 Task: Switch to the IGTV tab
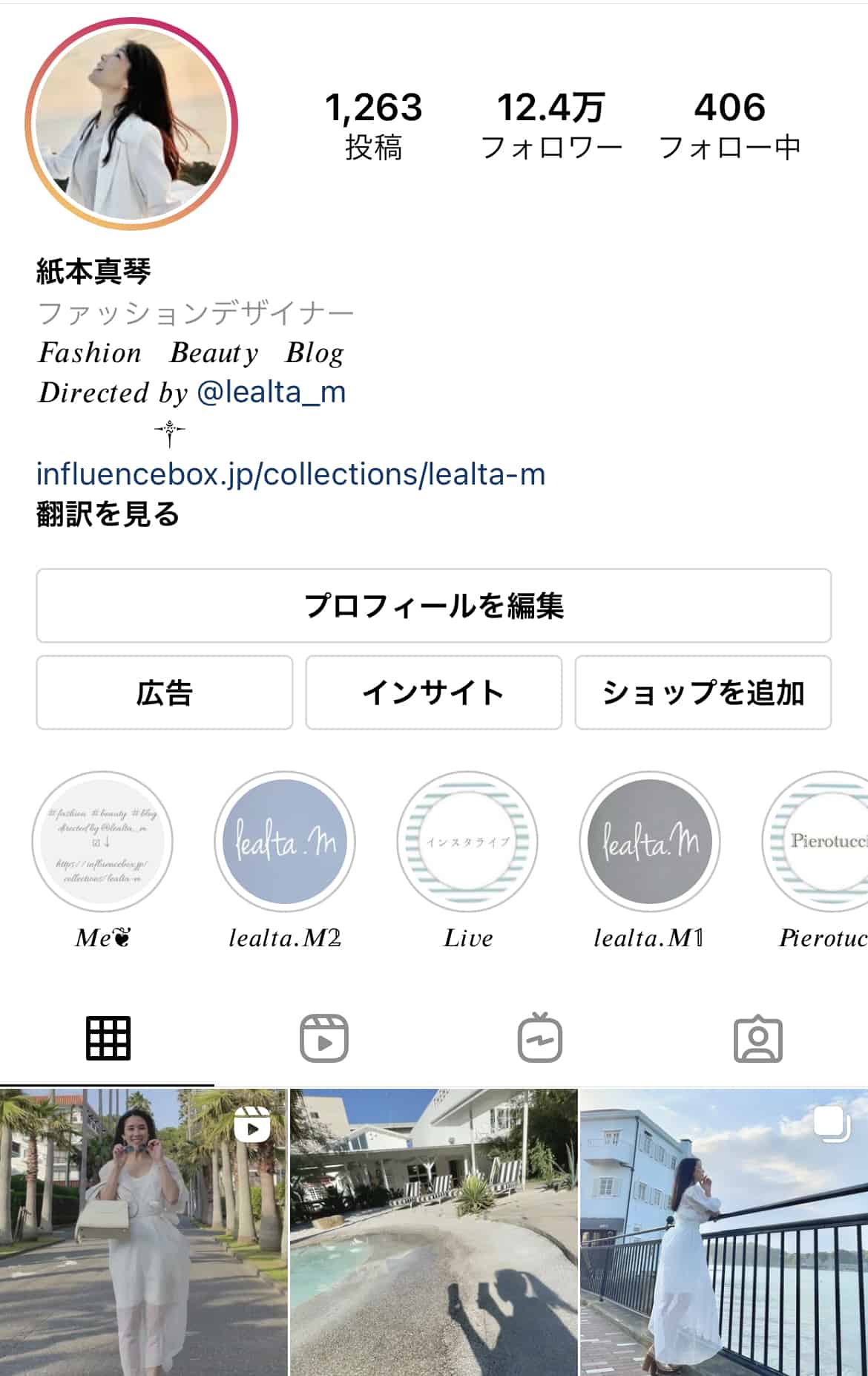click(x=540, y=1038)
